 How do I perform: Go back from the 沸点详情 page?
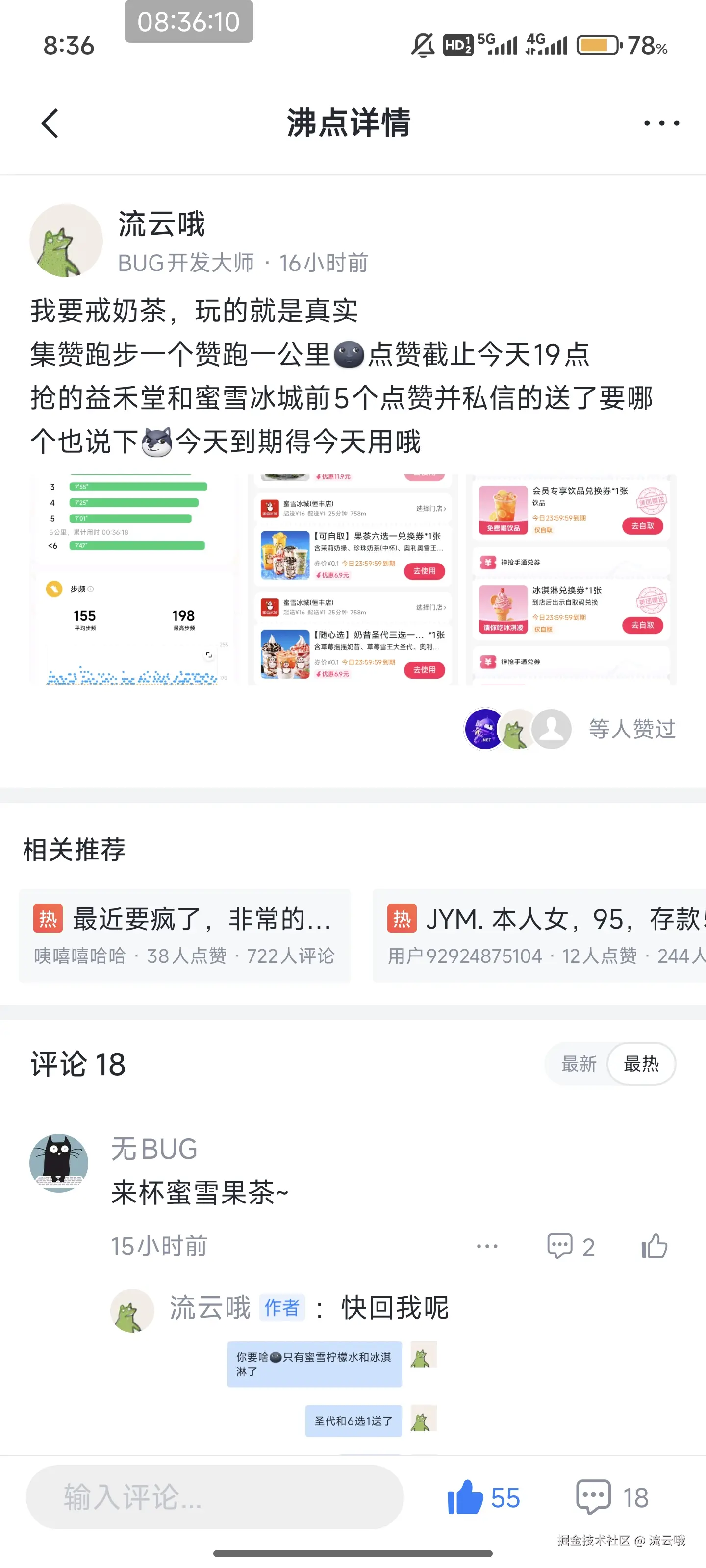coord(50,123)
